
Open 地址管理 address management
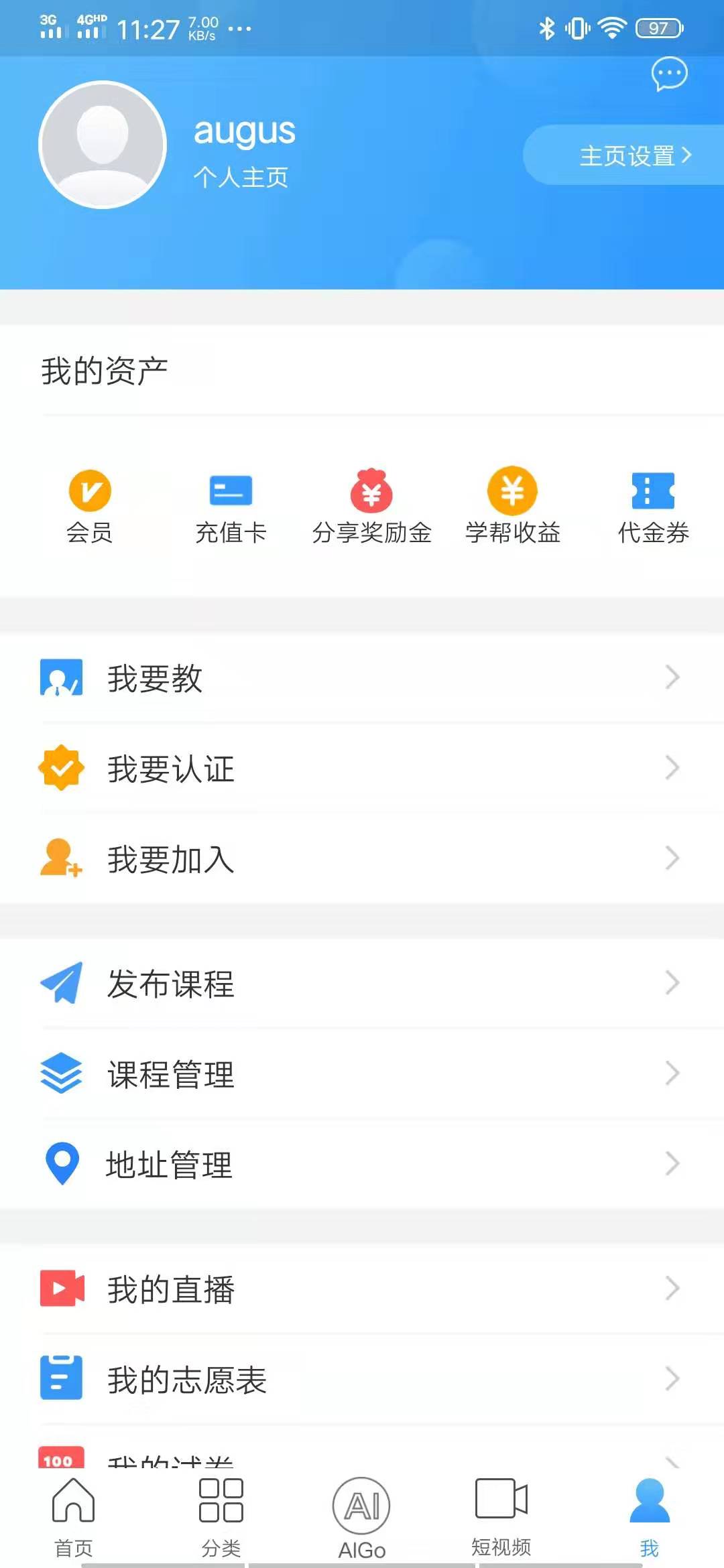(x=362, y=1164)
